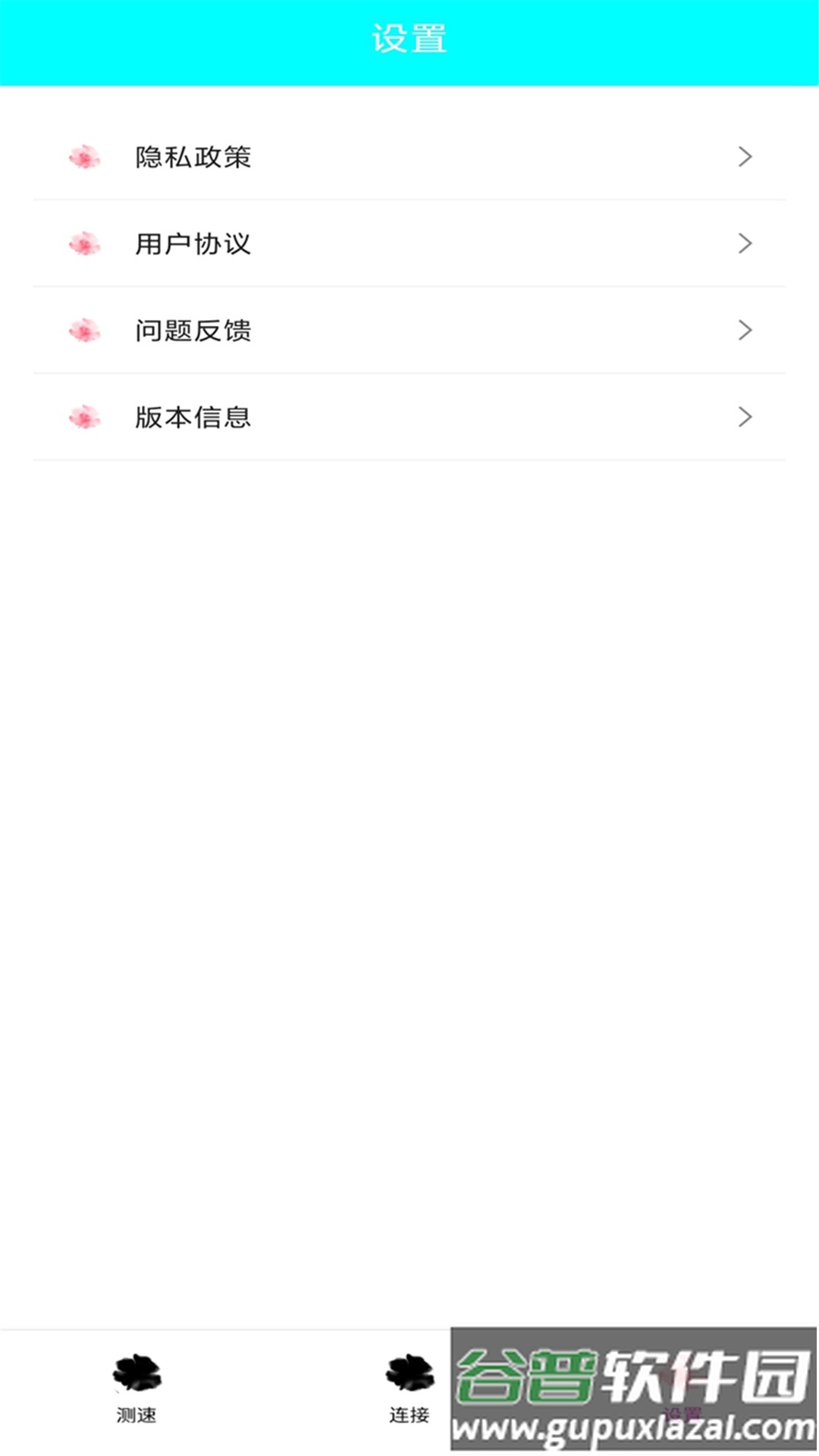Expand the 隐私政策 chevron arrow
The image size is (819, 1456).
(745, 157)
